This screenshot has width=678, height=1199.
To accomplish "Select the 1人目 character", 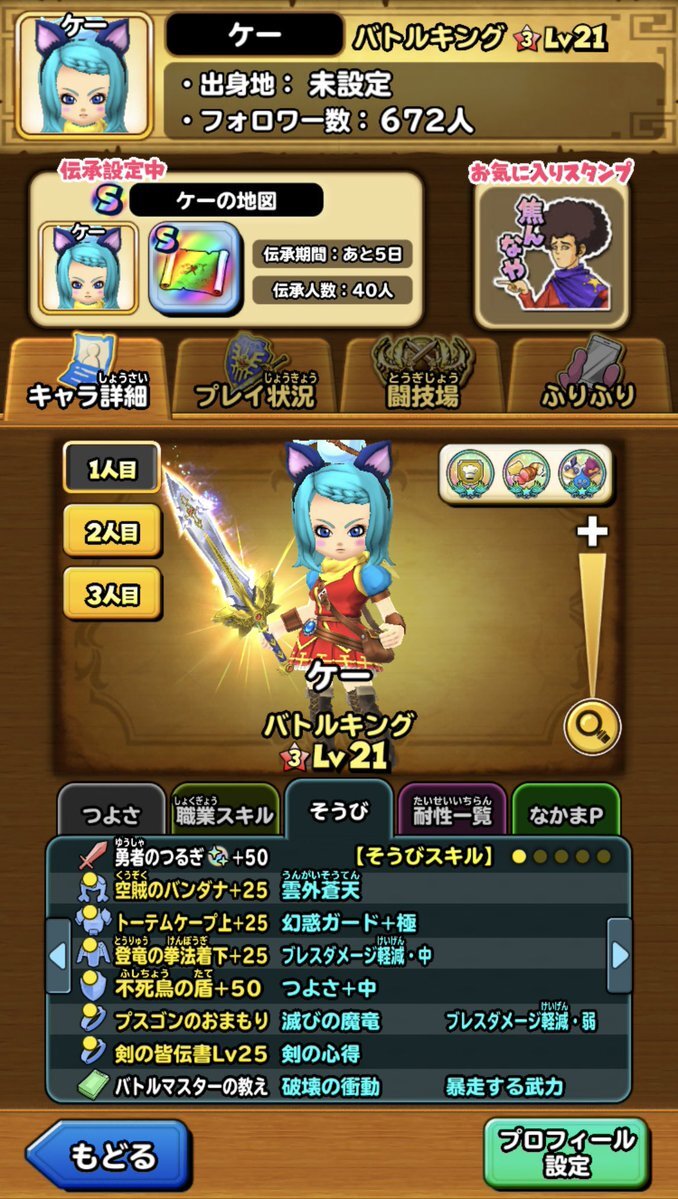I will (113, 469).
